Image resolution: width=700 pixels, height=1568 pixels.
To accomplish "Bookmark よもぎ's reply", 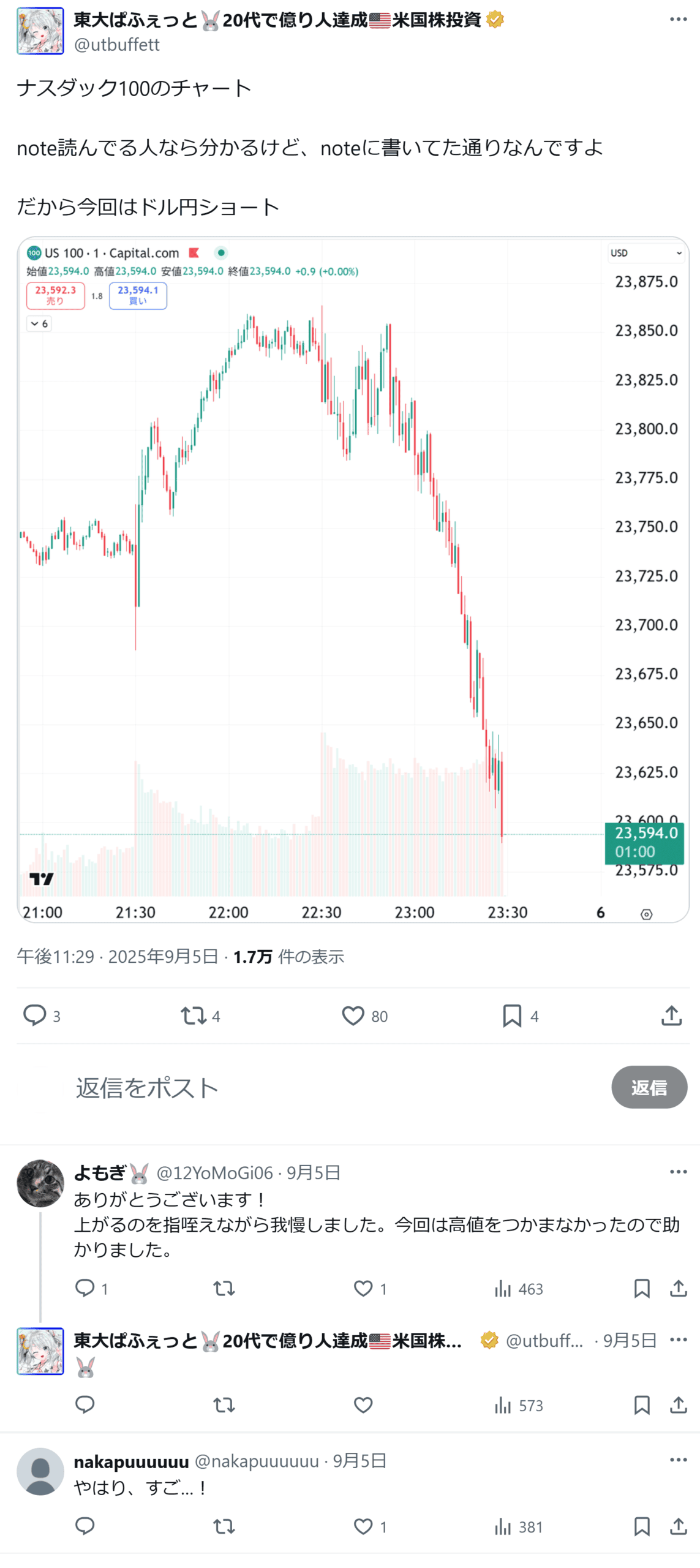I will coord(641,1288).
